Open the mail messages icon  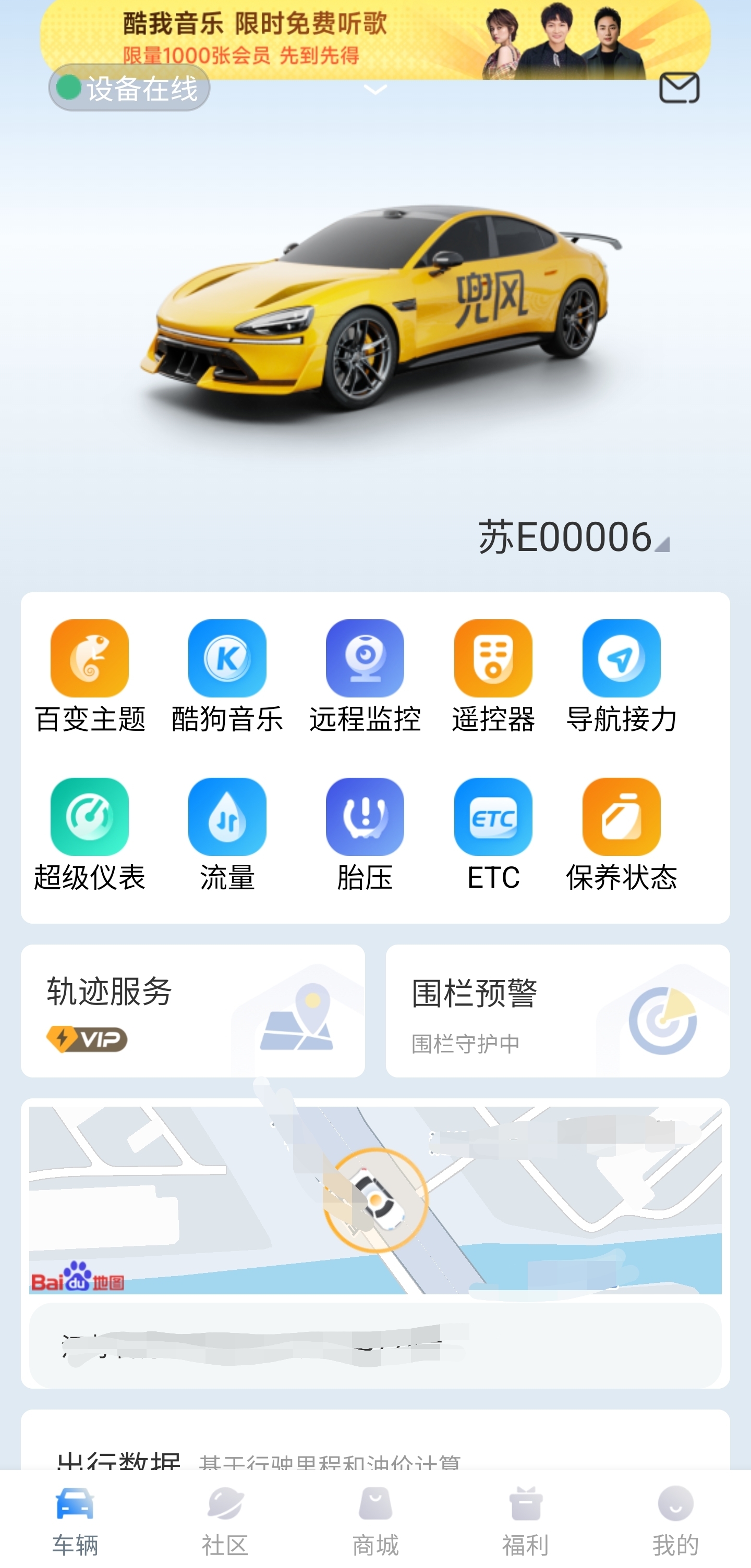coord(679,88)
